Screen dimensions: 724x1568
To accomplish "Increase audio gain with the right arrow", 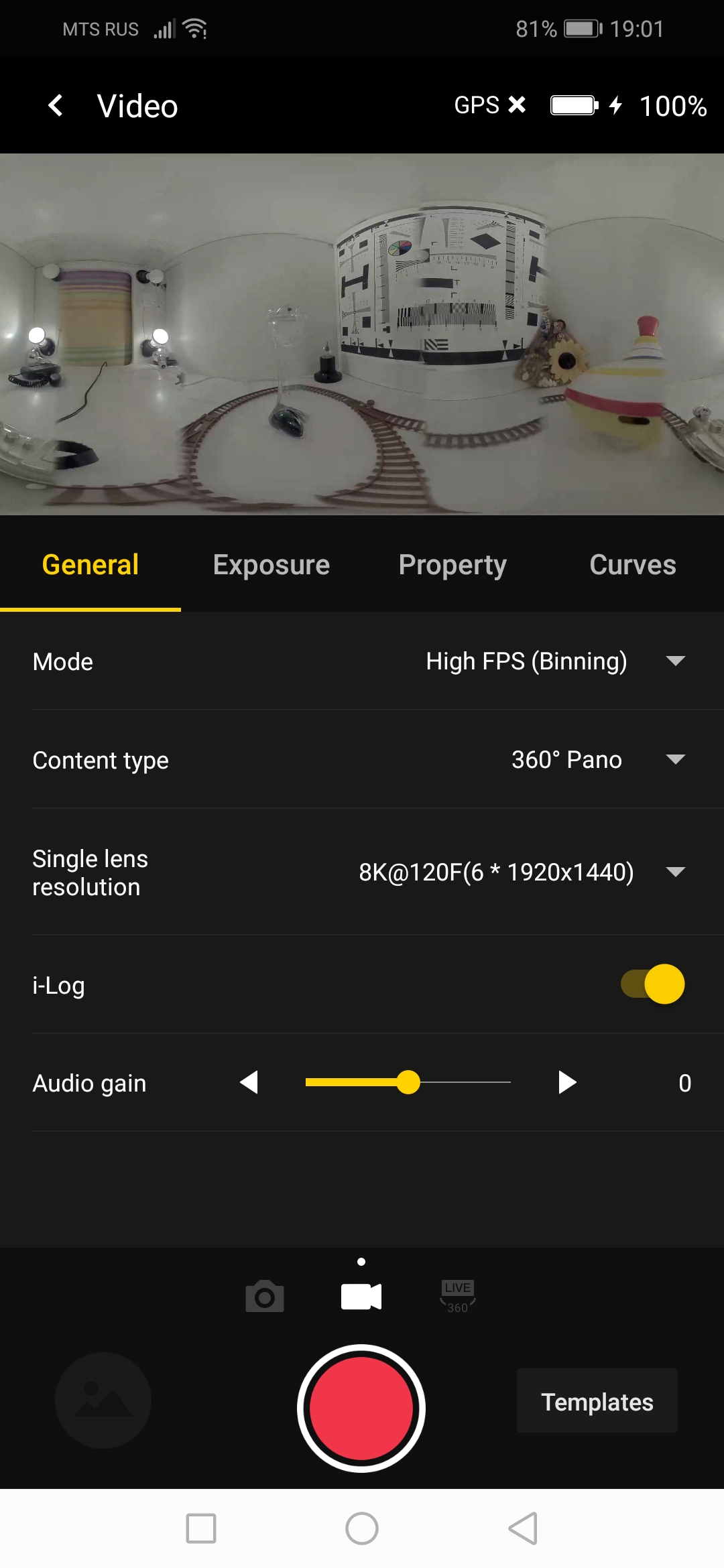I will pos(567,1082).
